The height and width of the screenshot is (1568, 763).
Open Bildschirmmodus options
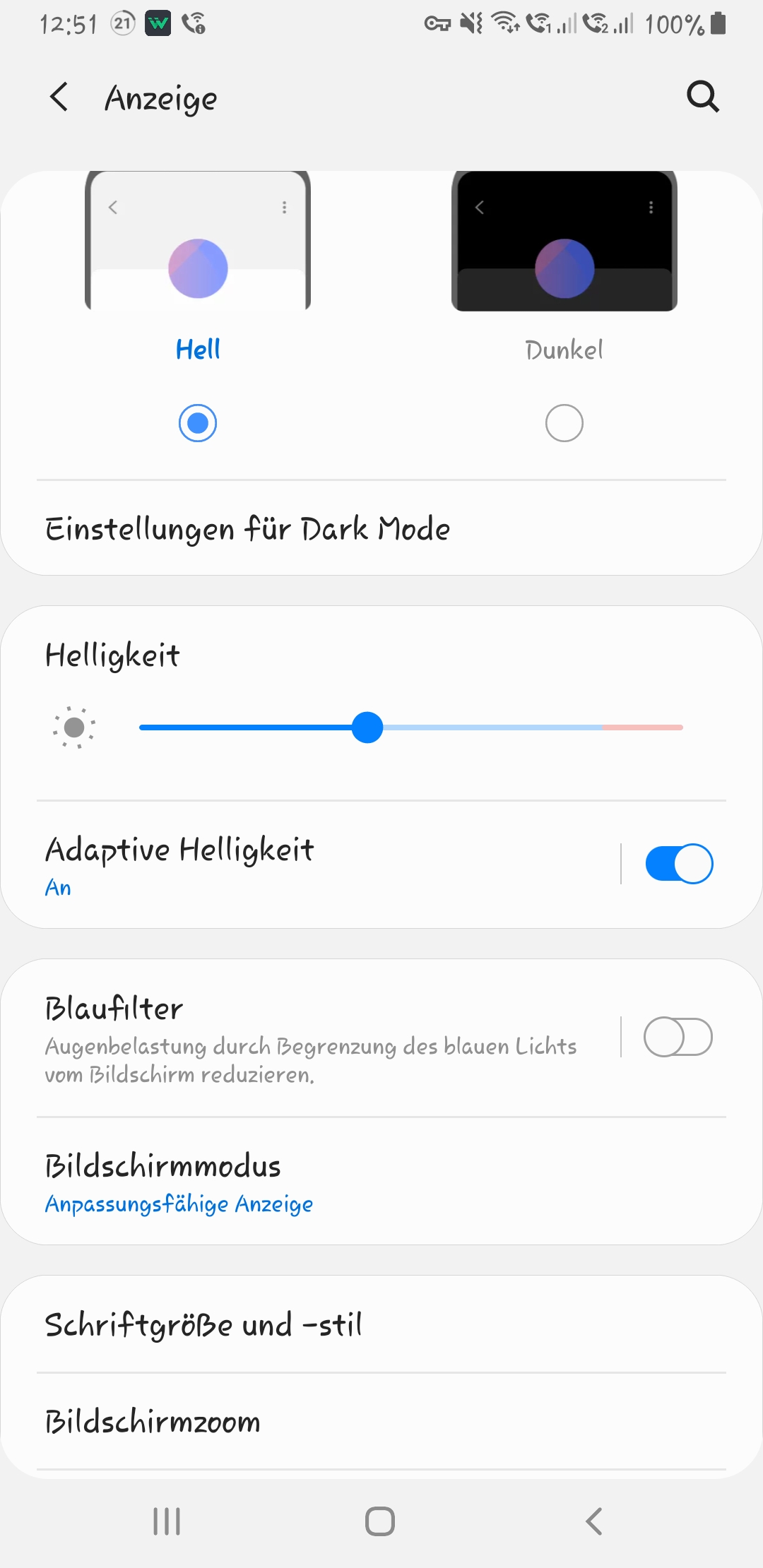pyautogui.click(x=162, y=1165)
